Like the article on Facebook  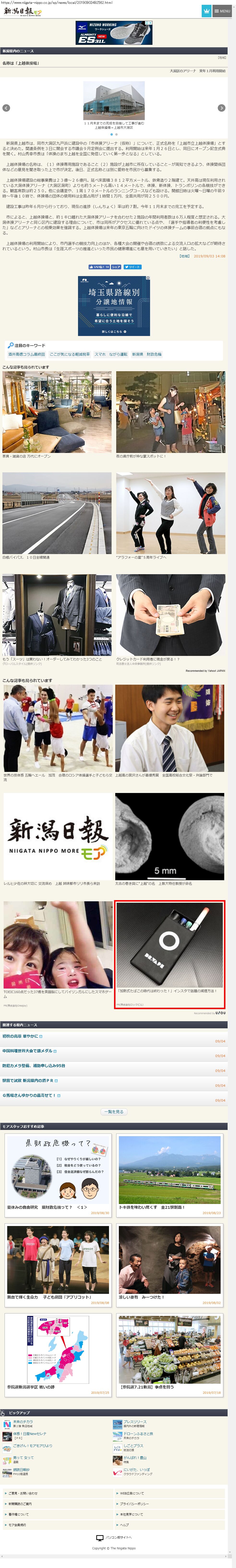pos(99,267)
